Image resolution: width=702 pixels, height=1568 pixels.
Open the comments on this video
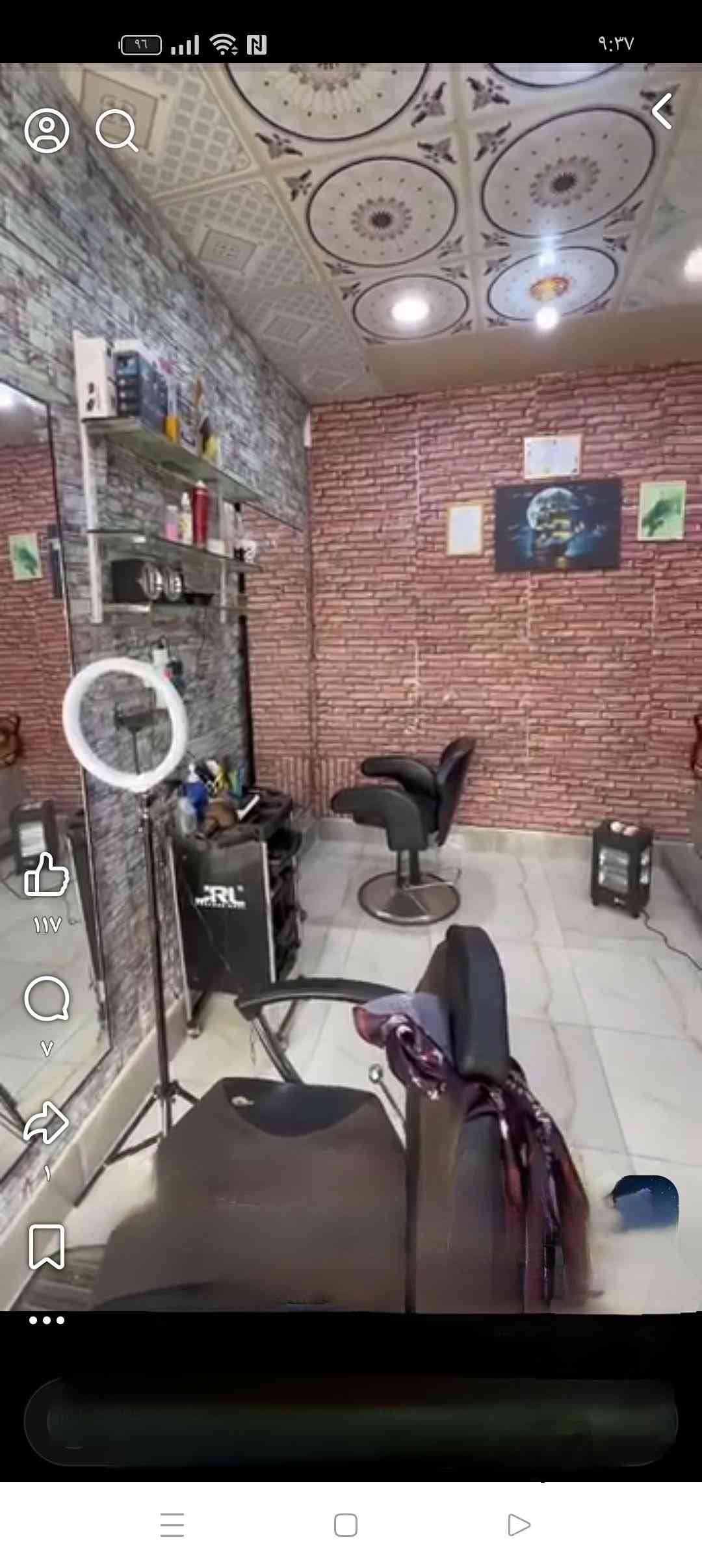coord(46,999)
